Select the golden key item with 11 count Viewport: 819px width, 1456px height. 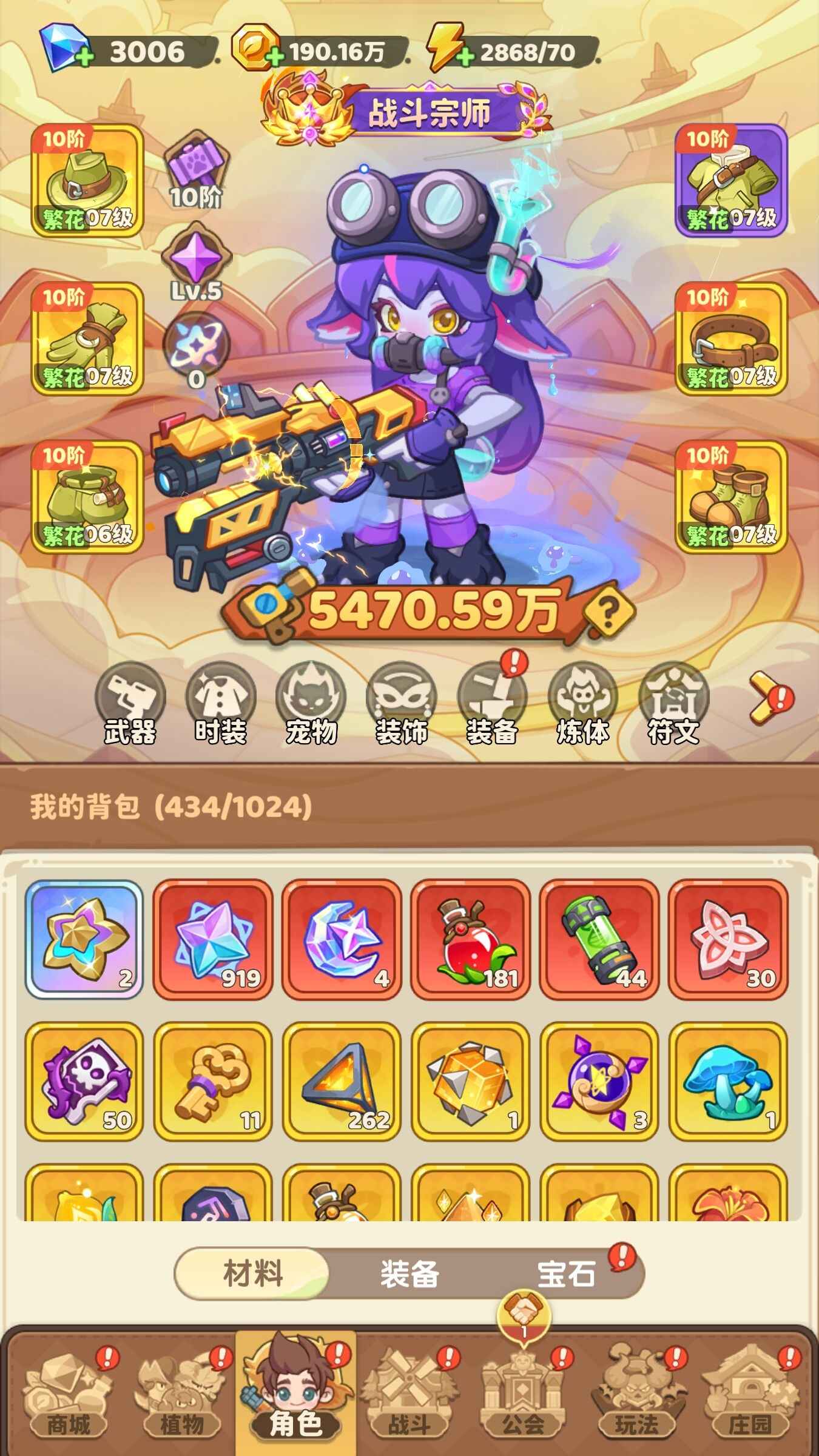pos(212,1081)
